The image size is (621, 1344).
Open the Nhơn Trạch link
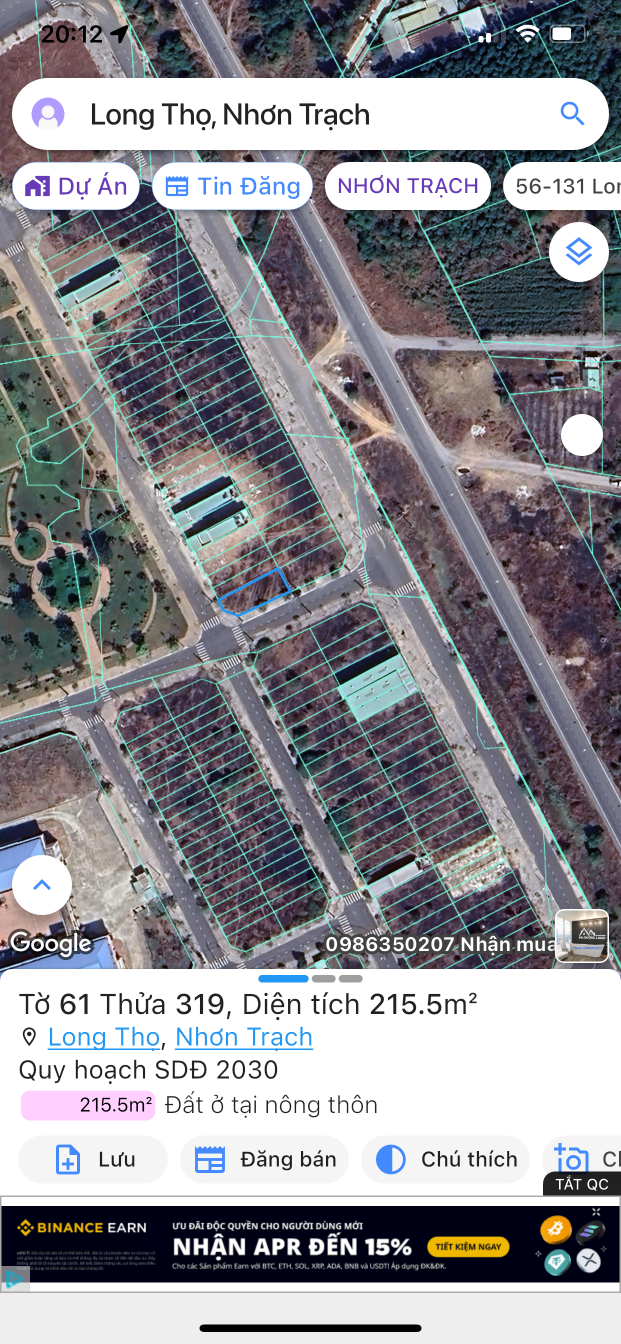244,1037
